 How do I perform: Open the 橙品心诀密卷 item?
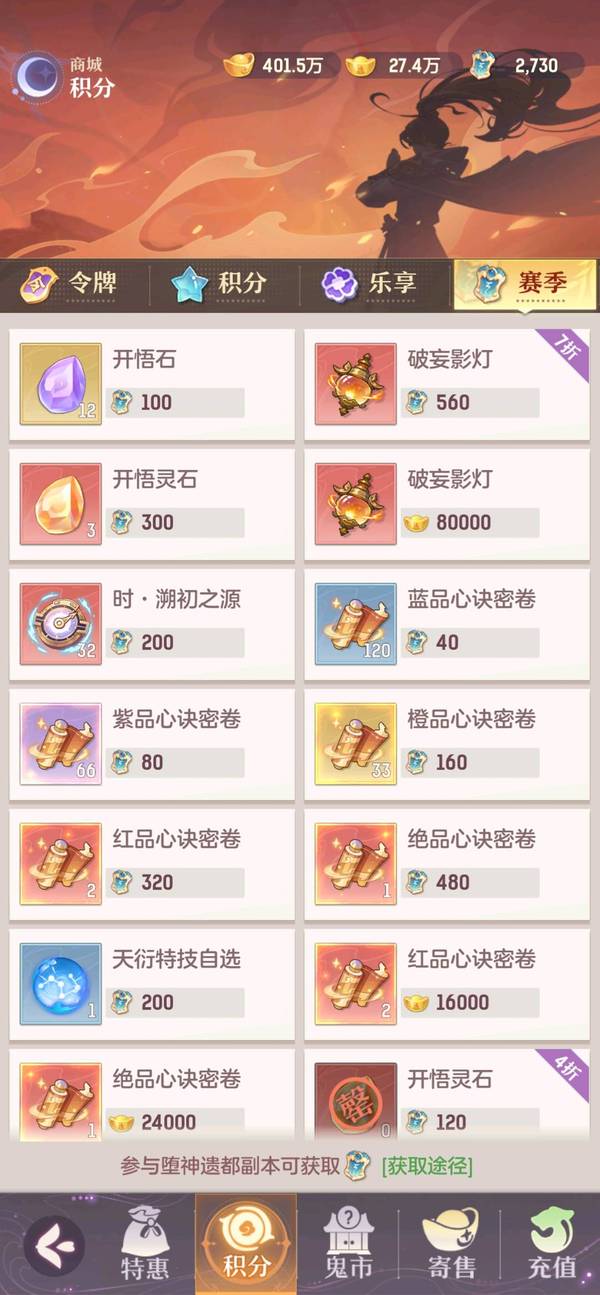point(447,744)
